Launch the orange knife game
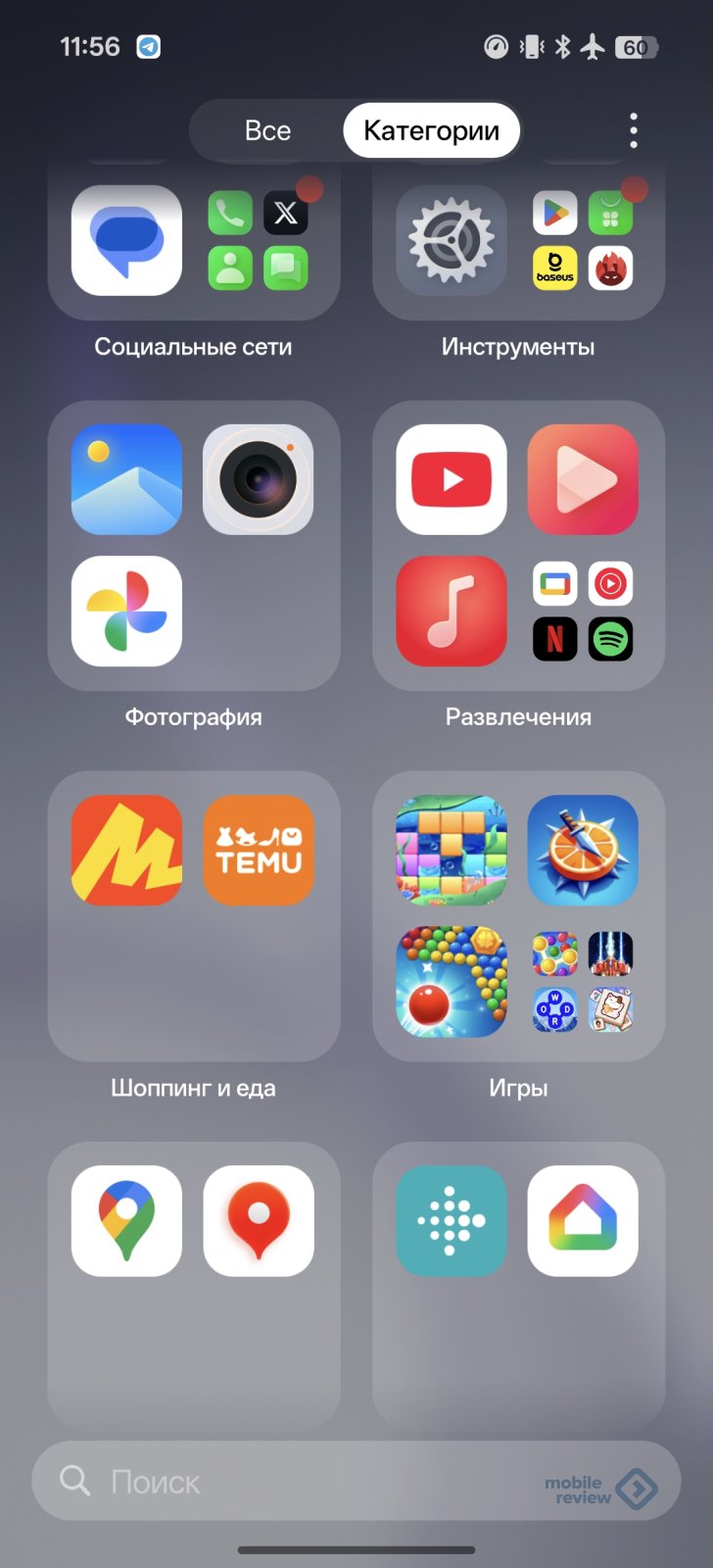 tap(583, 850)
